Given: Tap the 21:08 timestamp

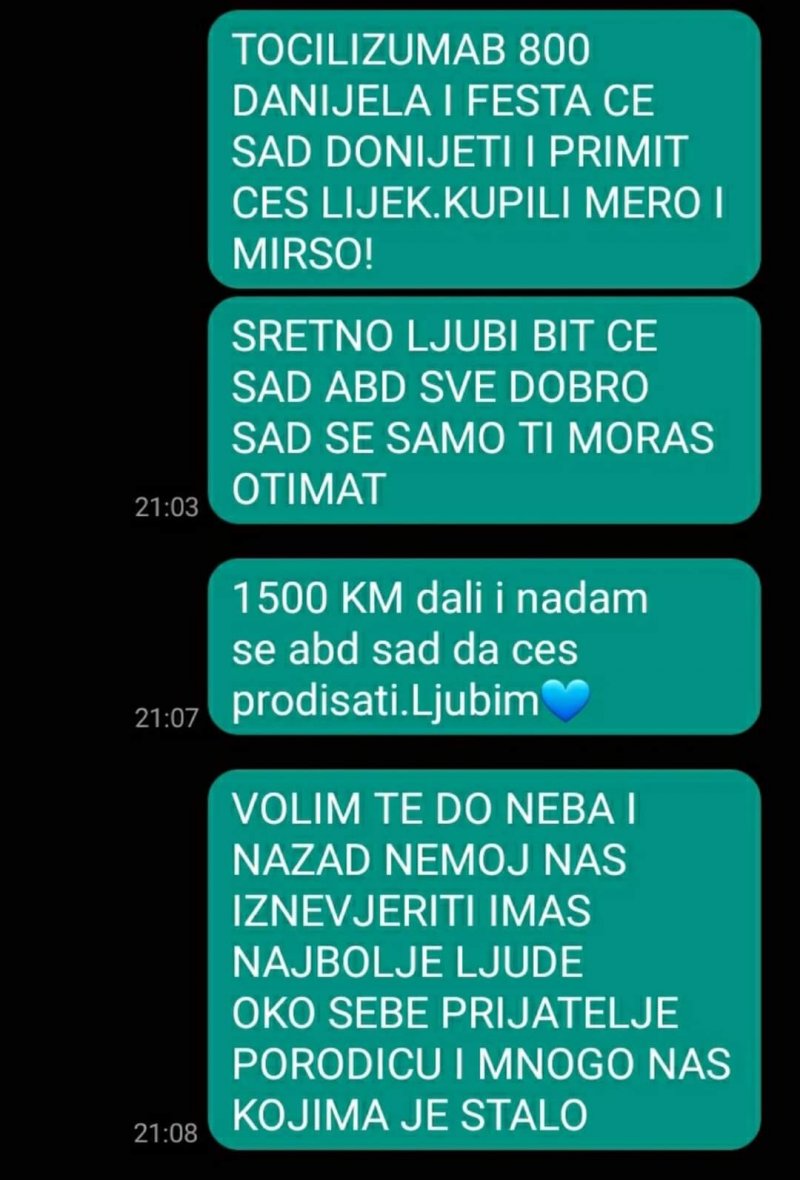Looking at the screenshot, I should pyautogui.click(x=167, y=1131).
